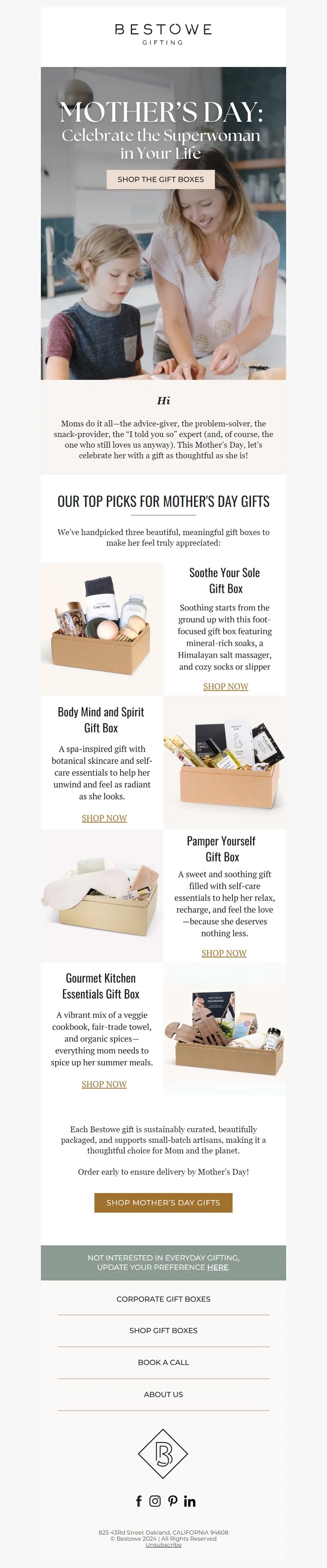Shop now for Soothe Your Sole Gift Box
Image resolution: width=327 pixels, height=1568 pixels.
pyautogui.click(x=225, y=686)
